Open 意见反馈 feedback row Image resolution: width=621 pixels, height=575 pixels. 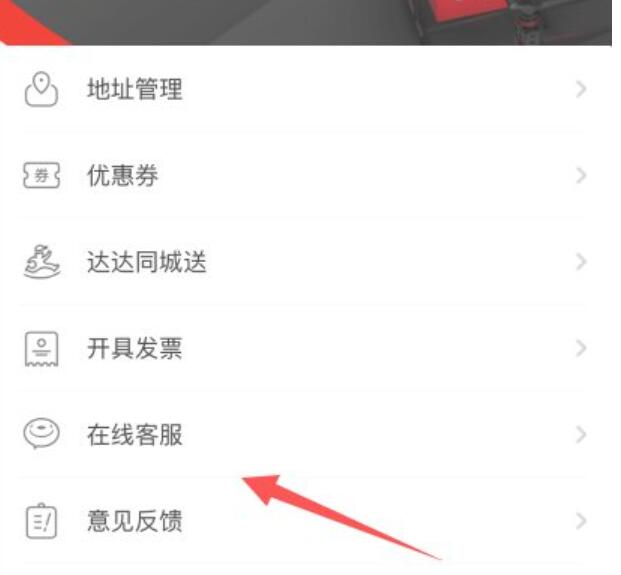[134, 521]
